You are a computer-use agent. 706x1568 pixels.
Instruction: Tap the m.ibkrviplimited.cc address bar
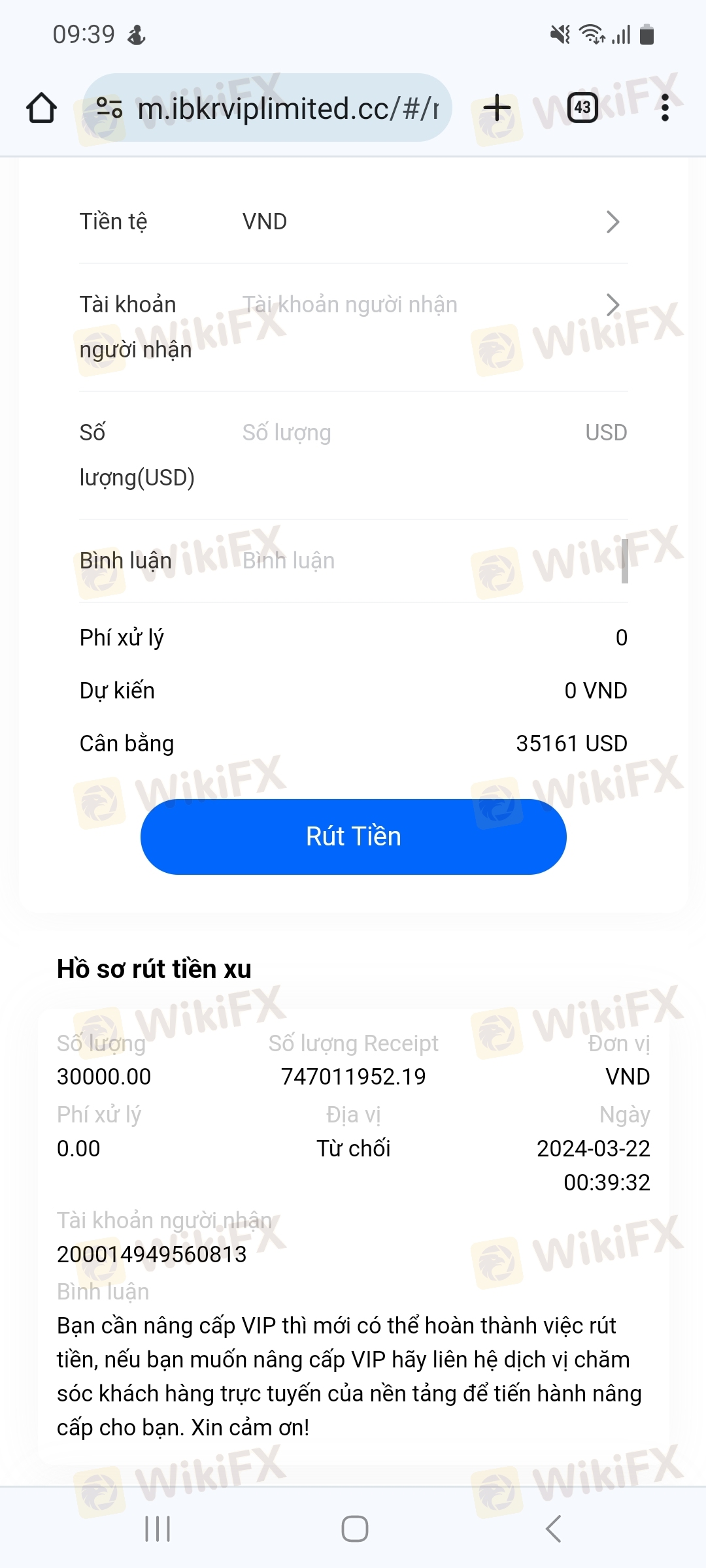click(x=288, y=108)
